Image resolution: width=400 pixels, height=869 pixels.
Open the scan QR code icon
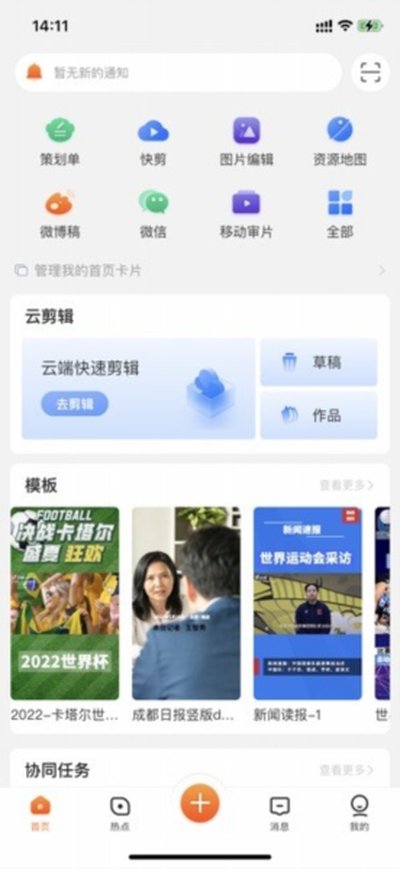pyautogui.click(x=370, y=73)
